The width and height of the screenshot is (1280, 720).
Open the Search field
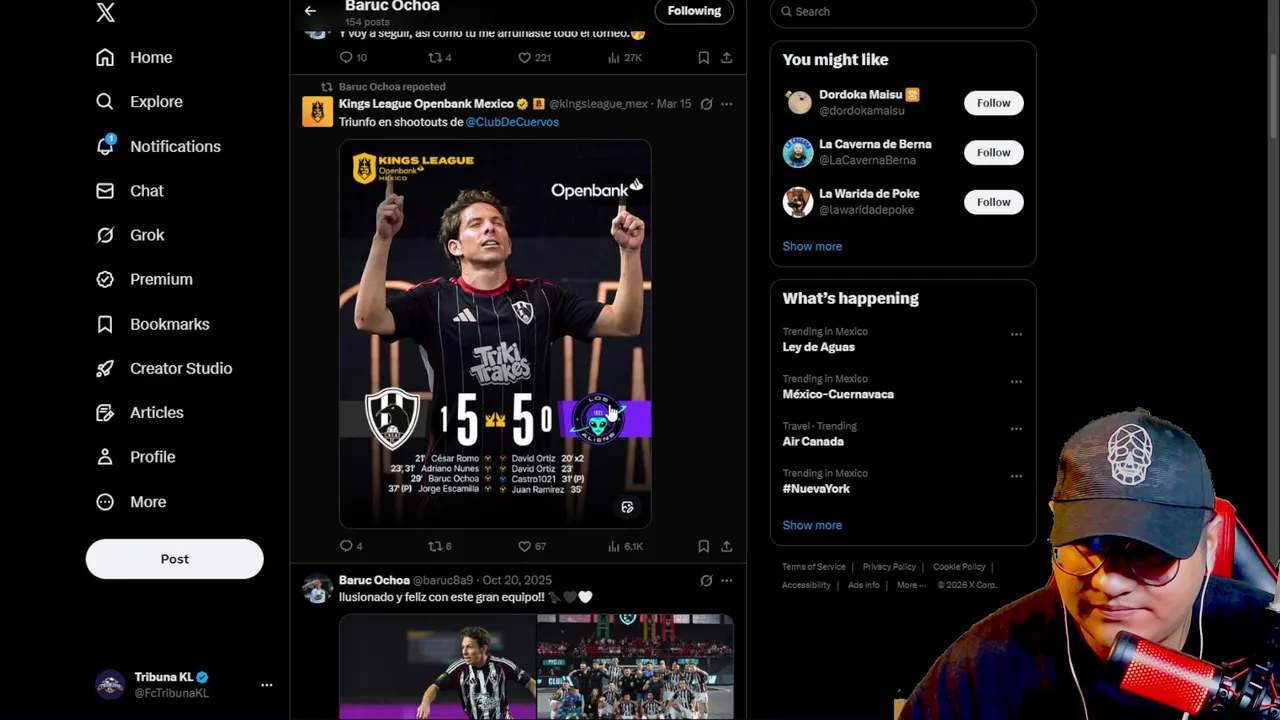click(903, 12)
